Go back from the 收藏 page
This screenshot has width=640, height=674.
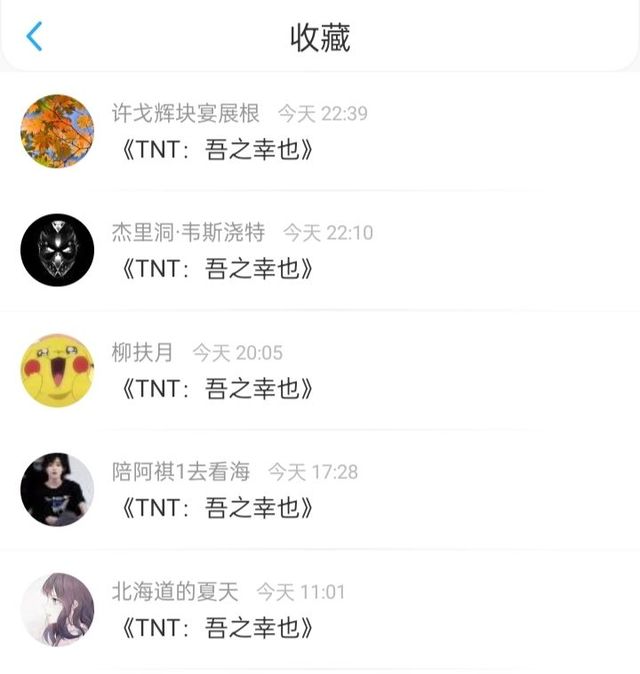[35, 37]
